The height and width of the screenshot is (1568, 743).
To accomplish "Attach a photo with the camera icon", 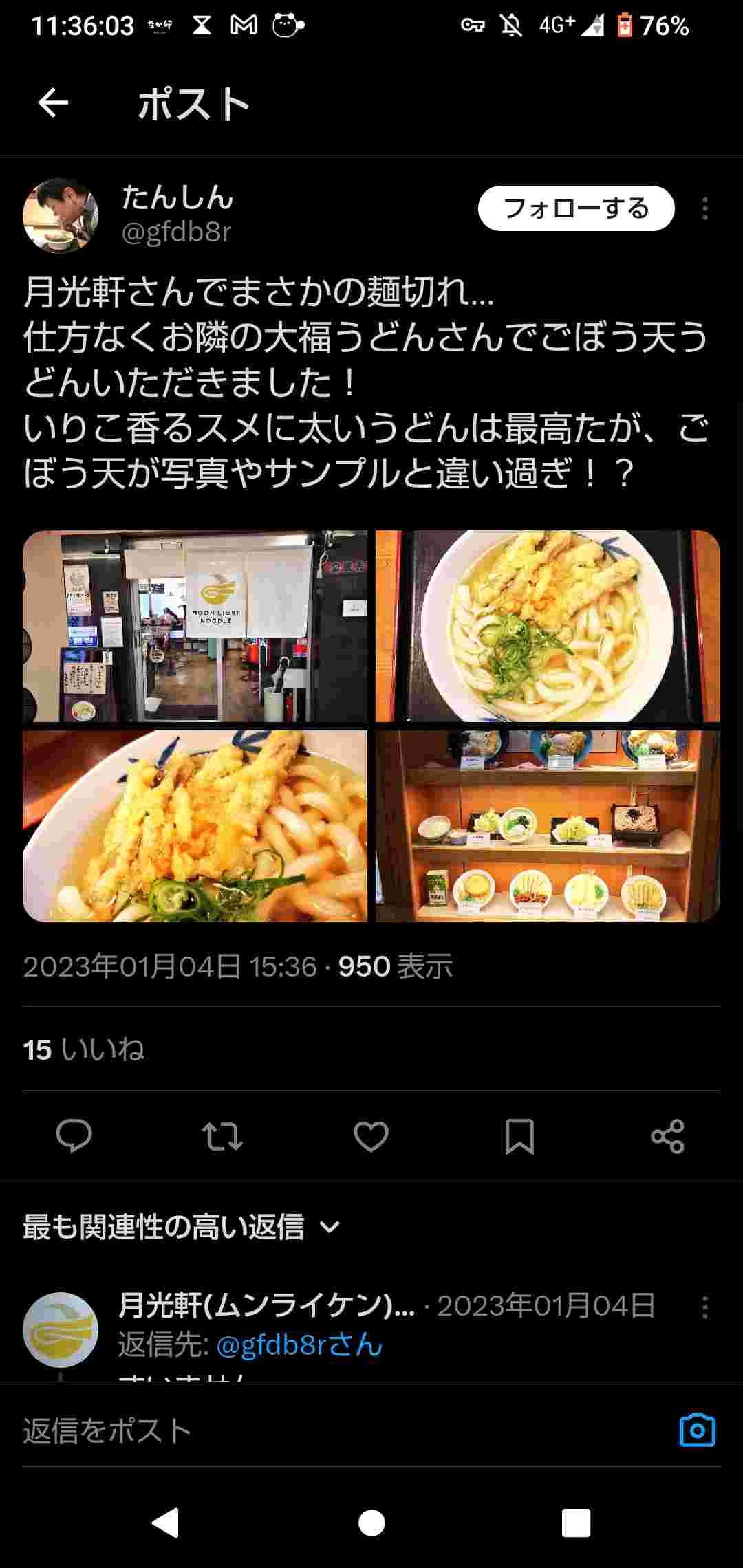I will pos(697,1431).
